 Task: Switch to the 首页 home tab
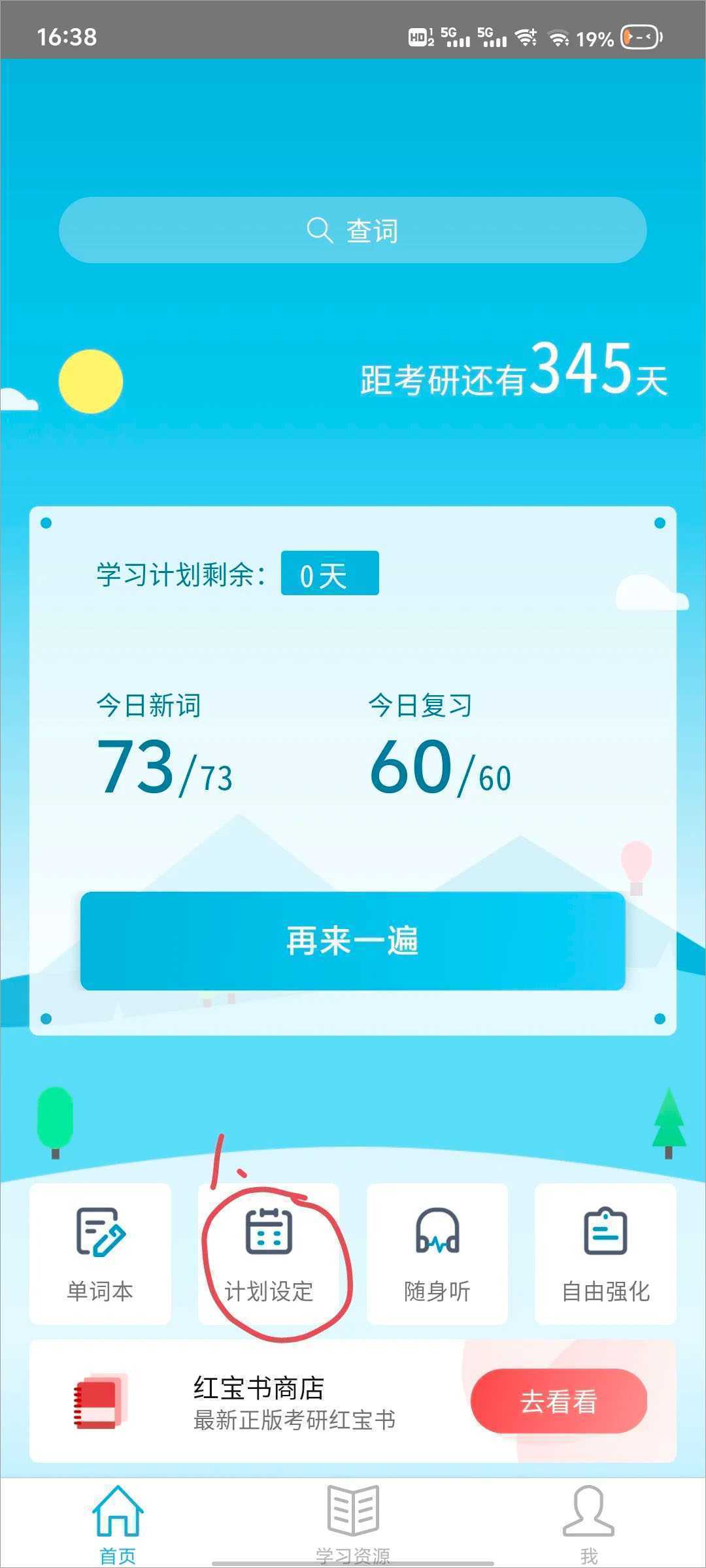point(118,1524)
